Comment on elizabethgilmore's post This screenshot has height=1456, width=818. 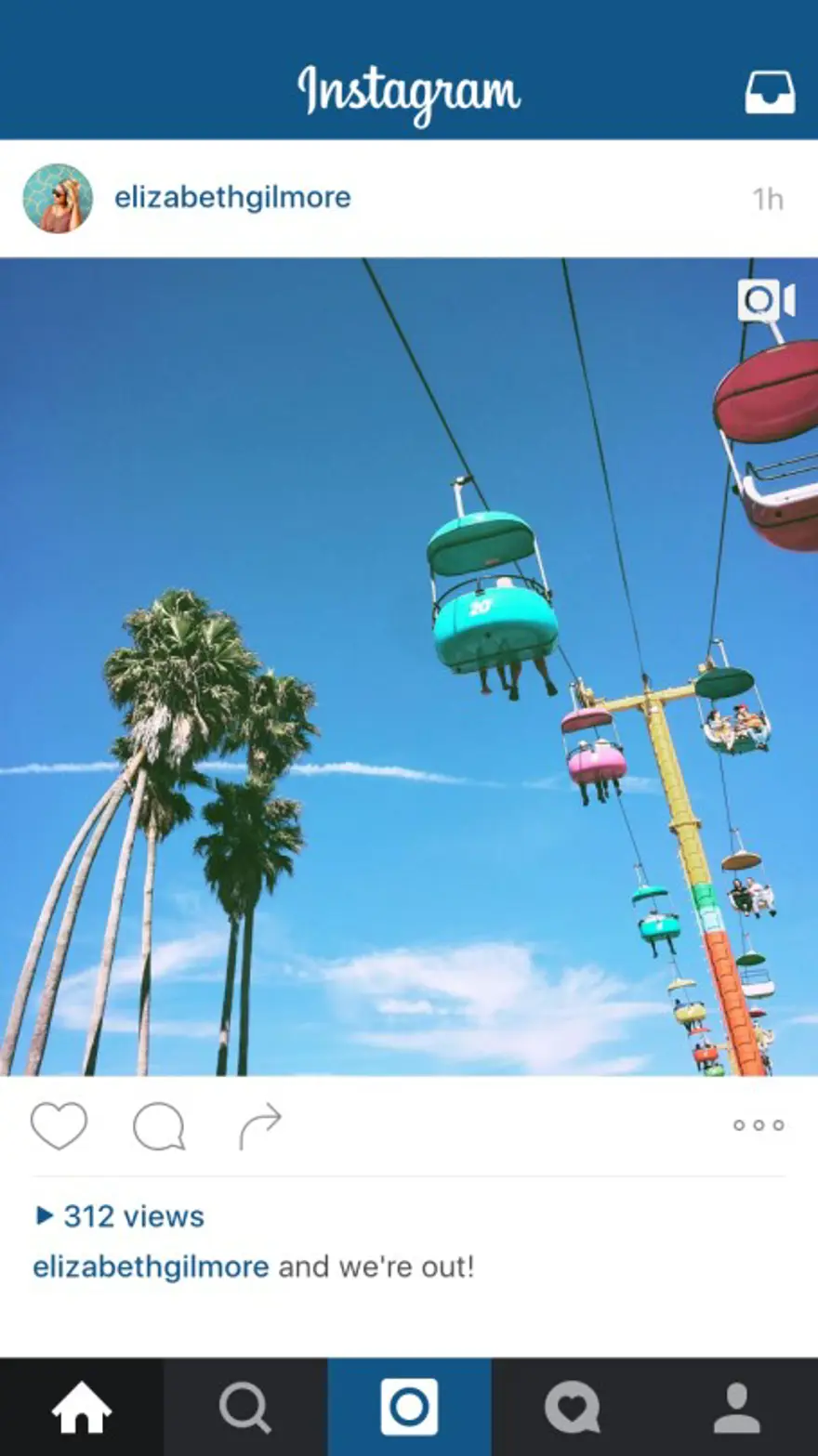coord(159,1125)
